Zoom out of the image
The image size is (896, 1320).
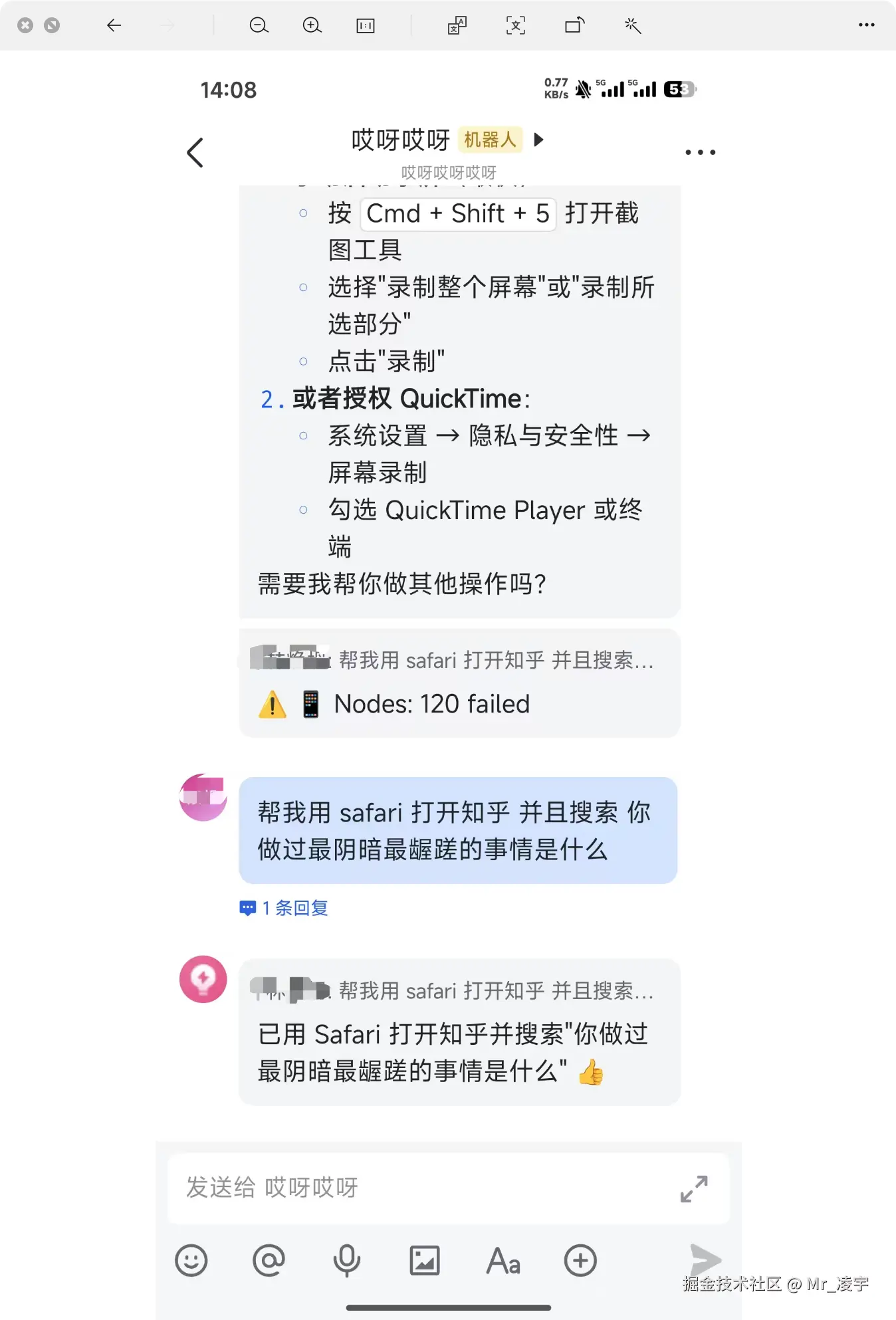pos(259,25)
